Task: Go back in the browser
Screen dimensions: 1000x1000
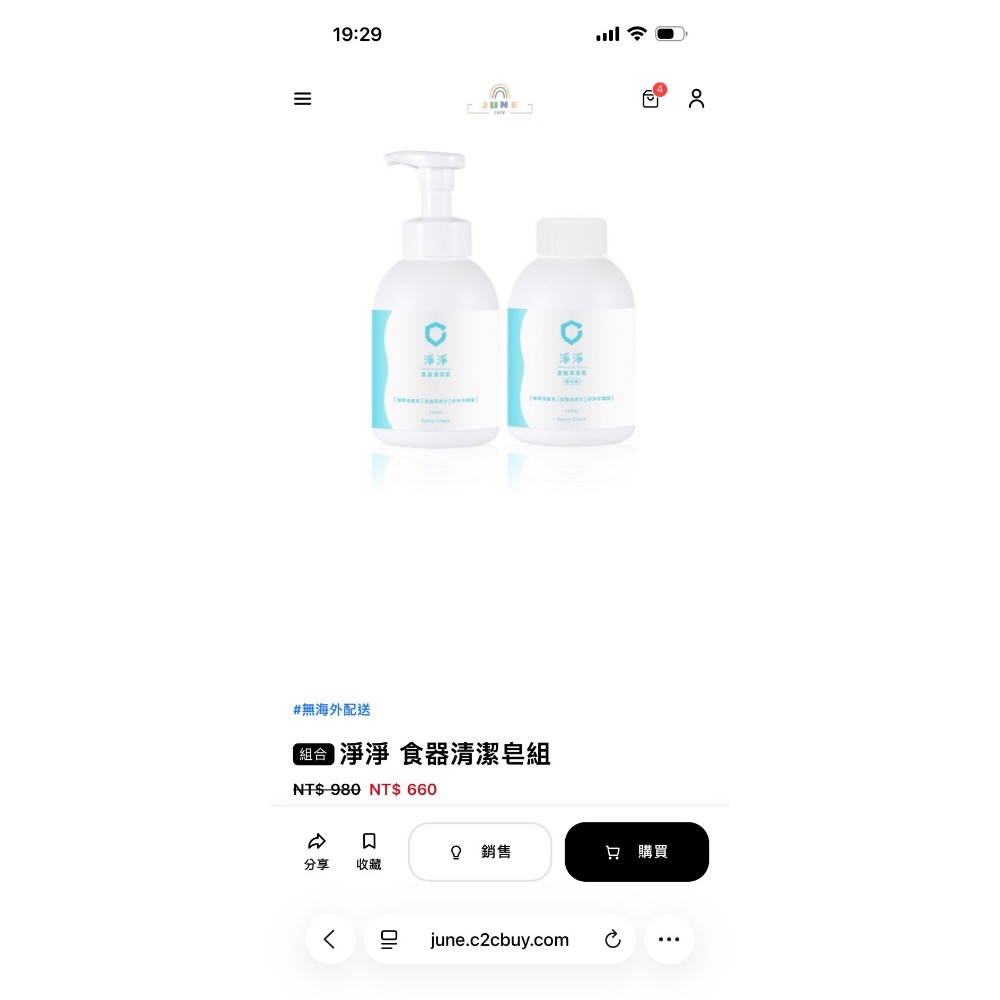Action: point(330,939)
